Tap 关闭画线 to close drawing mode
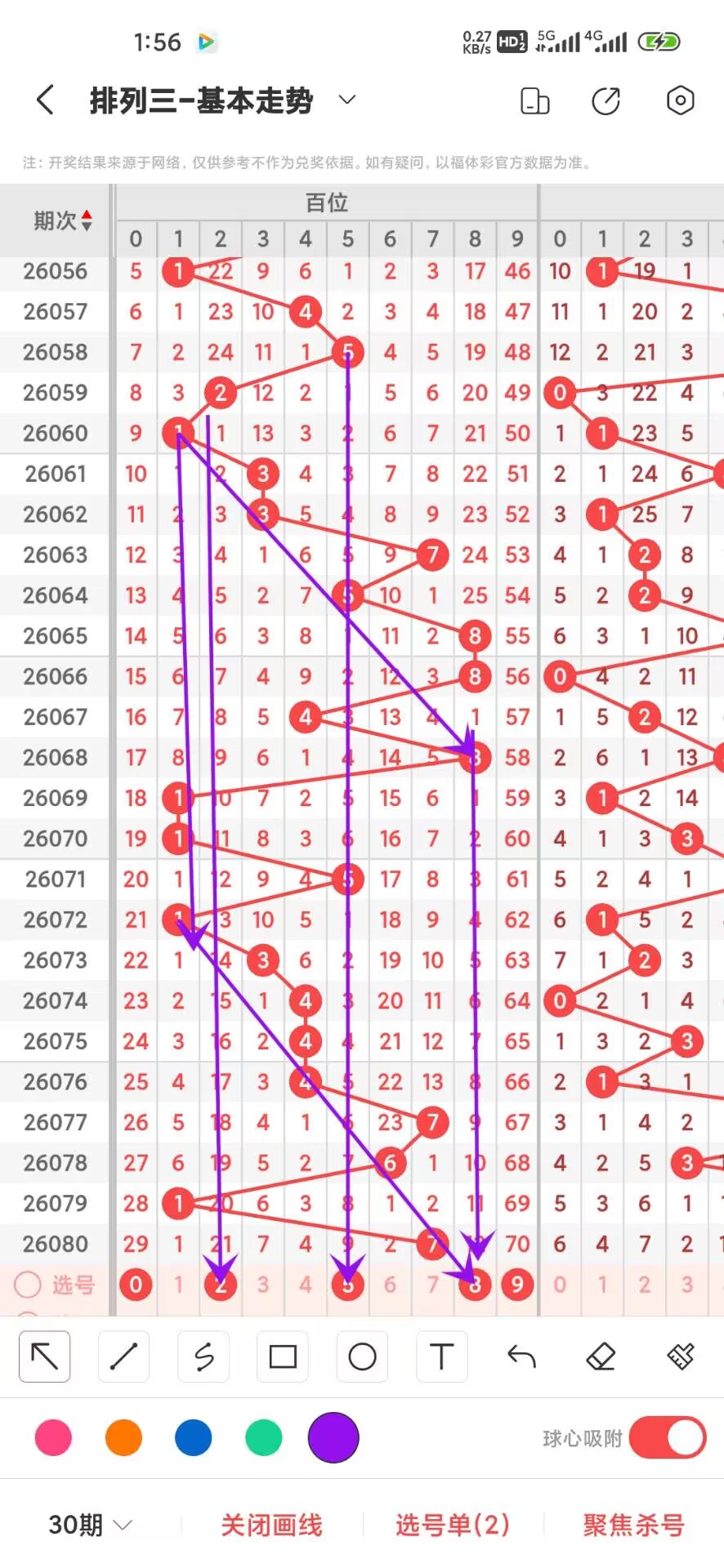This screenshot has width=724, height=1568. point(271,1525)
